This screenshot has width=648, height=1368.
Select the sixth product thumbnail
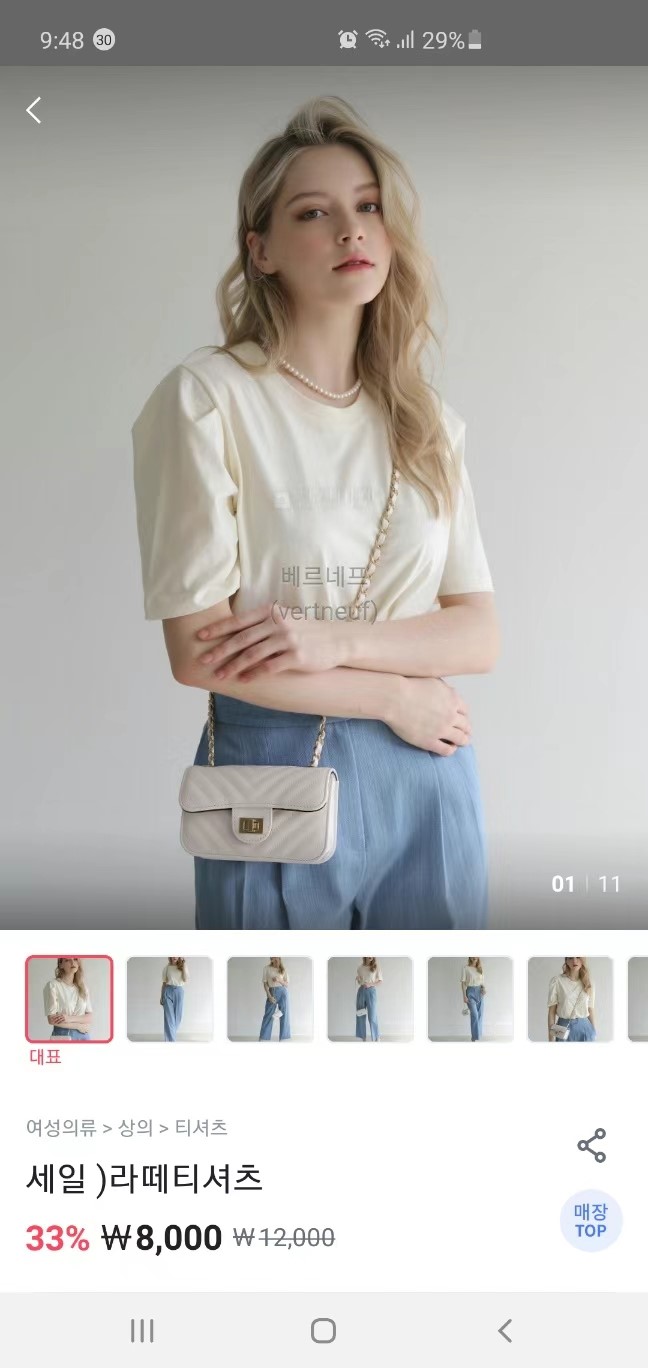[x=570, y=999]
